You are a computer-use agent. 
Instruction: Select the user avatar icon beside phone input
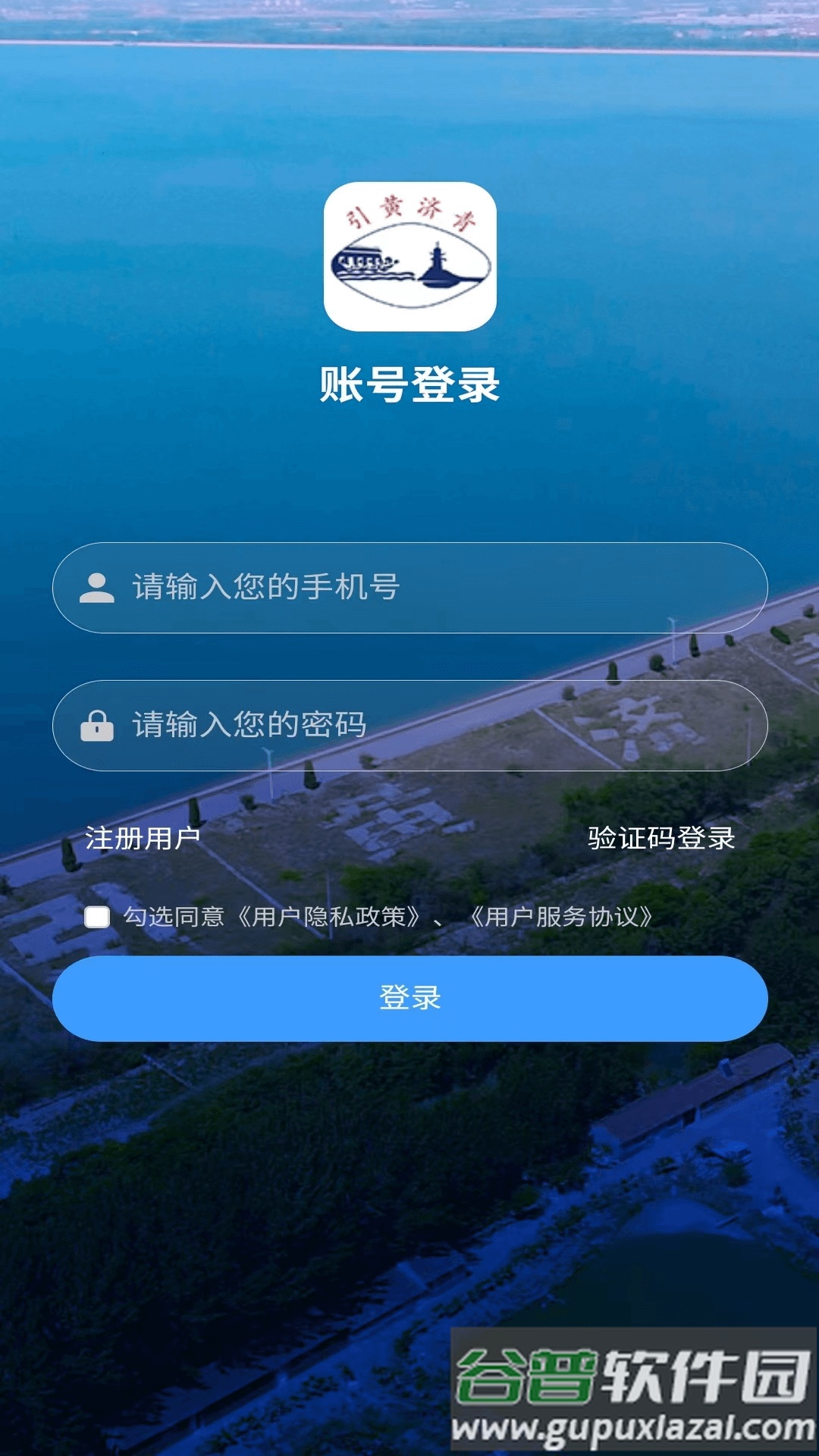pyautogui.click(x=98, y=588)
